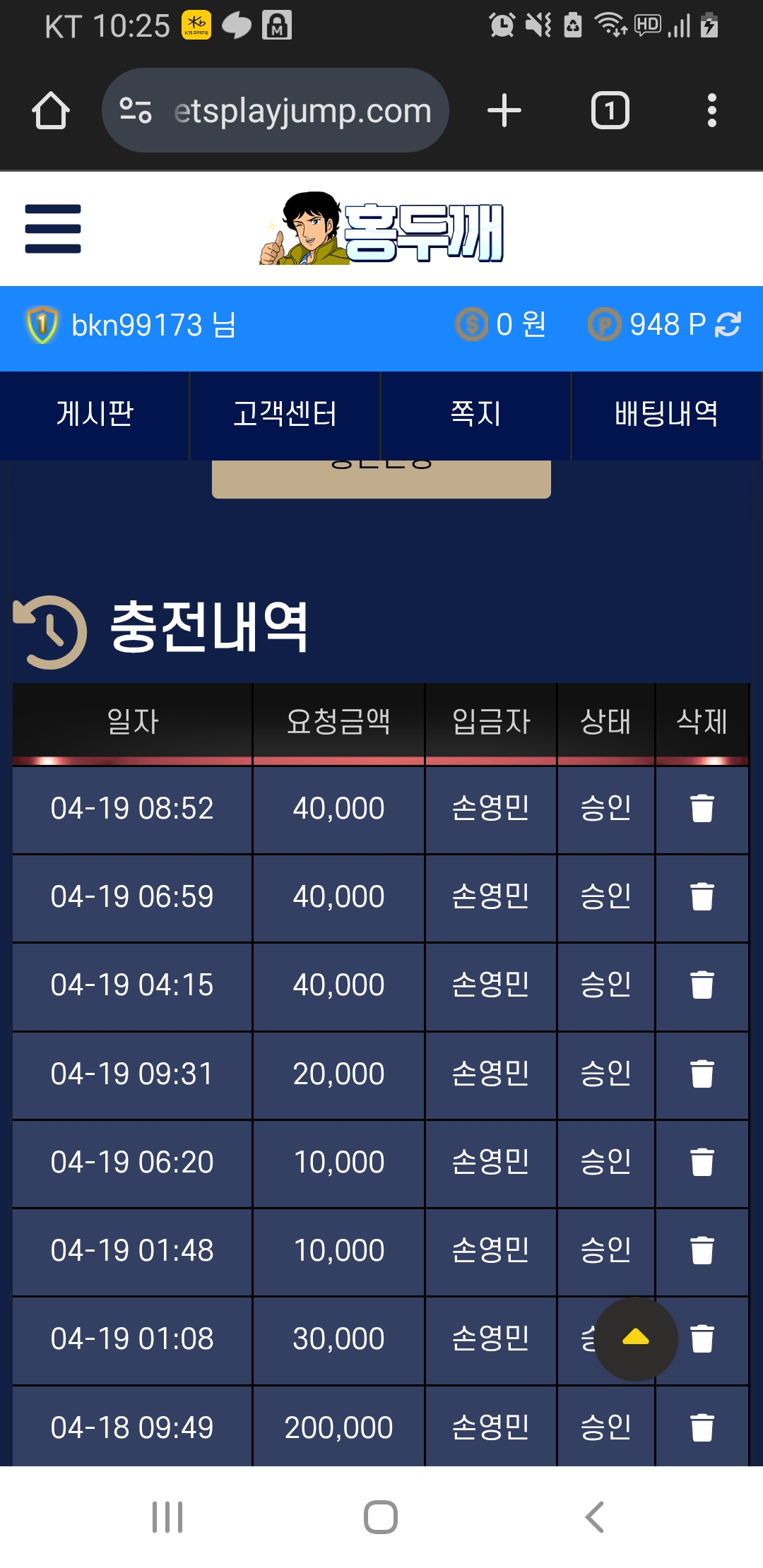Open 쪽지 messages
763x1568 pixels.
(475, 414)
